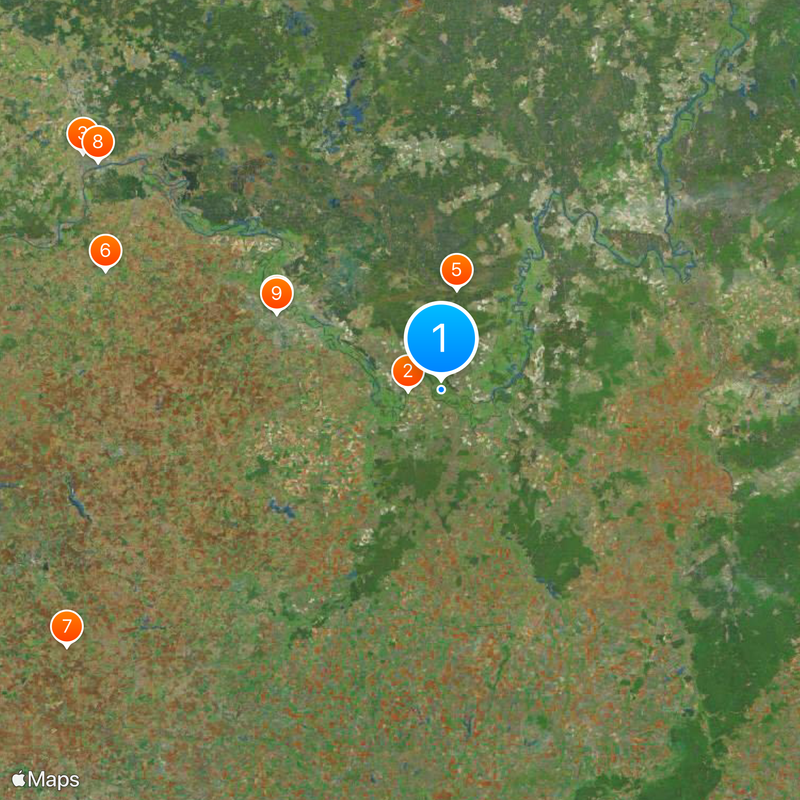Open the orange pin numbered 5
This screenshot has width=800, height=800.
[x=457, y=270]
